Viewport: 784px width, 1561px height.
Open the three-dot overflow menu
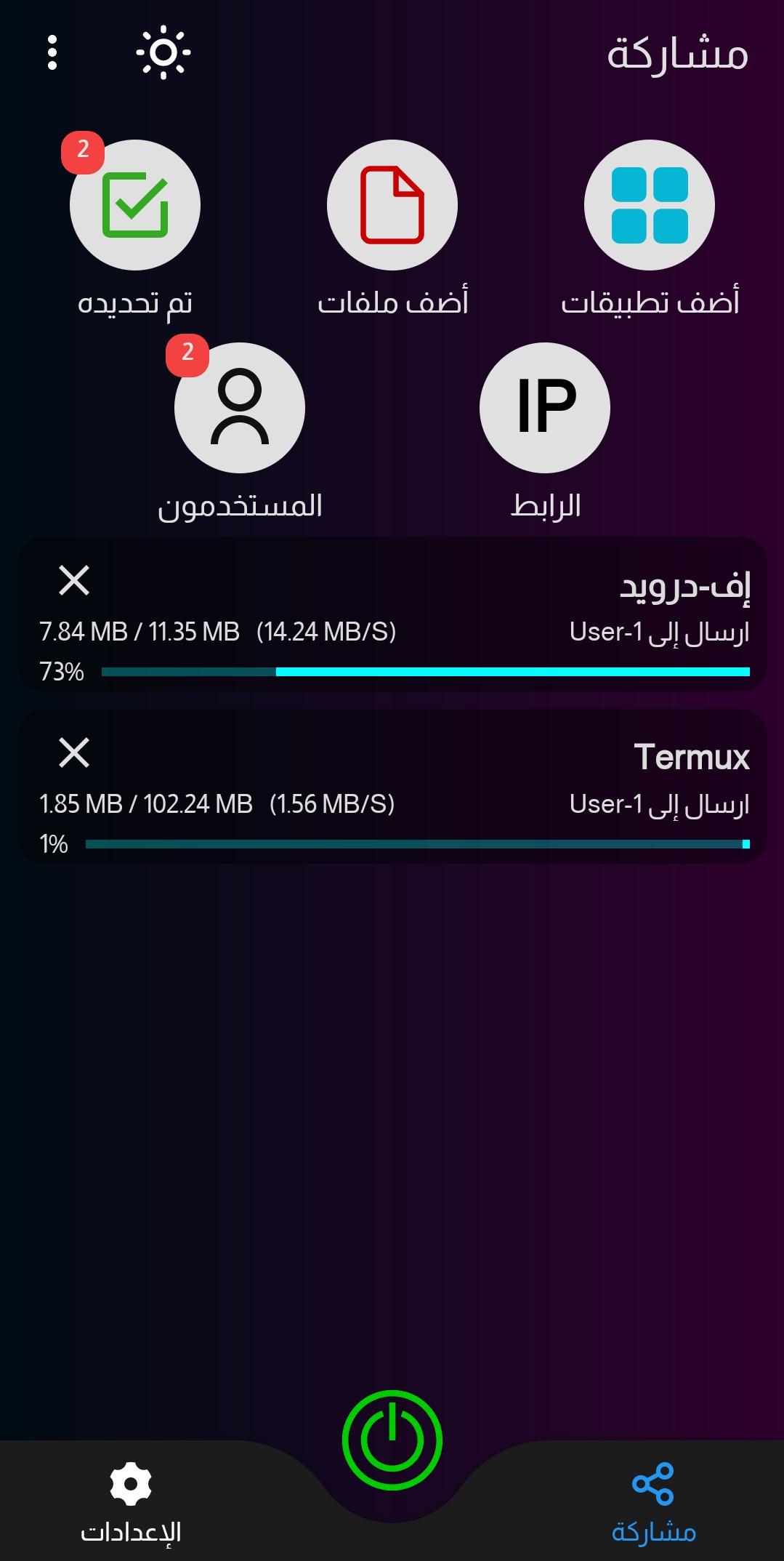[52, 52]
